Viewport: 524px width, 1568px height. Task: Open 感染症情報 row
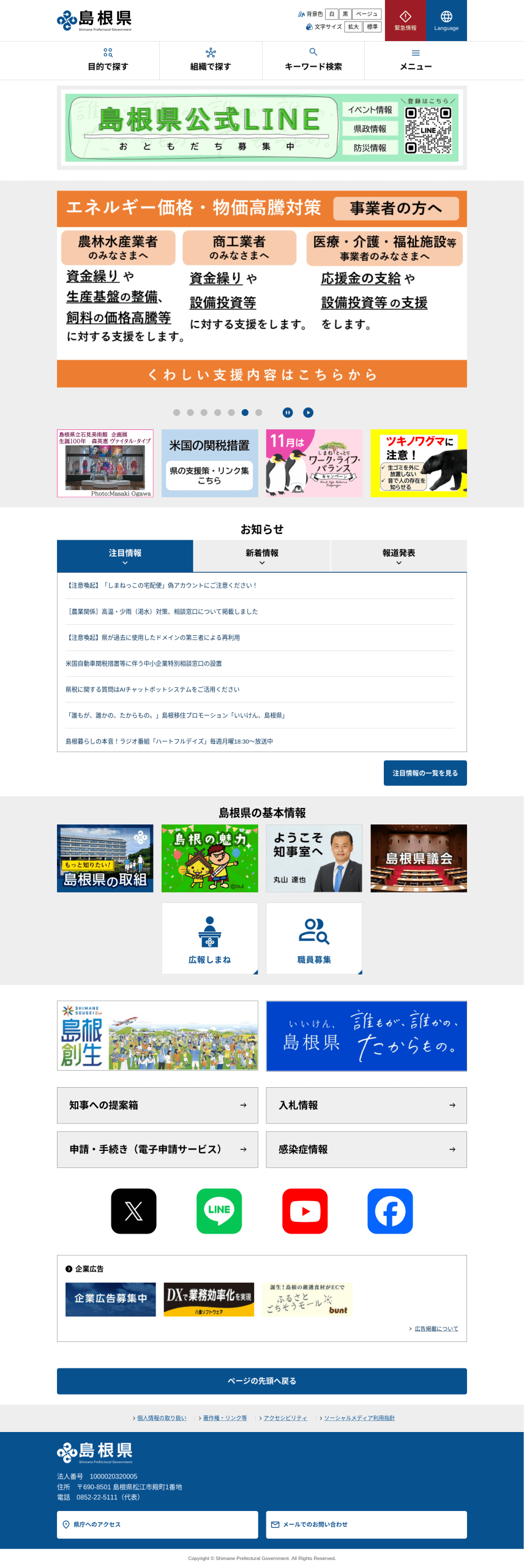click(366, 1150)
